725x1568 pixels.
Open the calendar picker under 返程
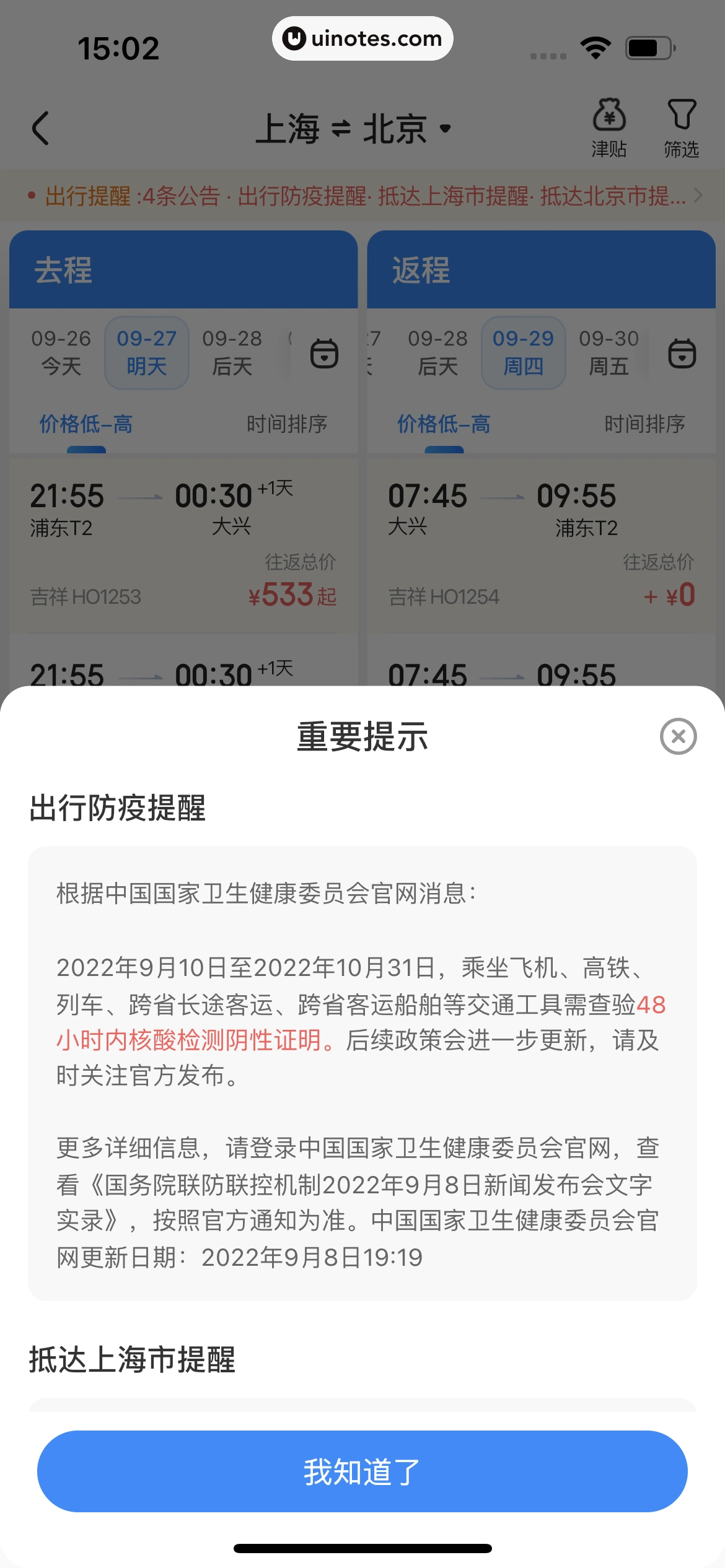(682, 354)
